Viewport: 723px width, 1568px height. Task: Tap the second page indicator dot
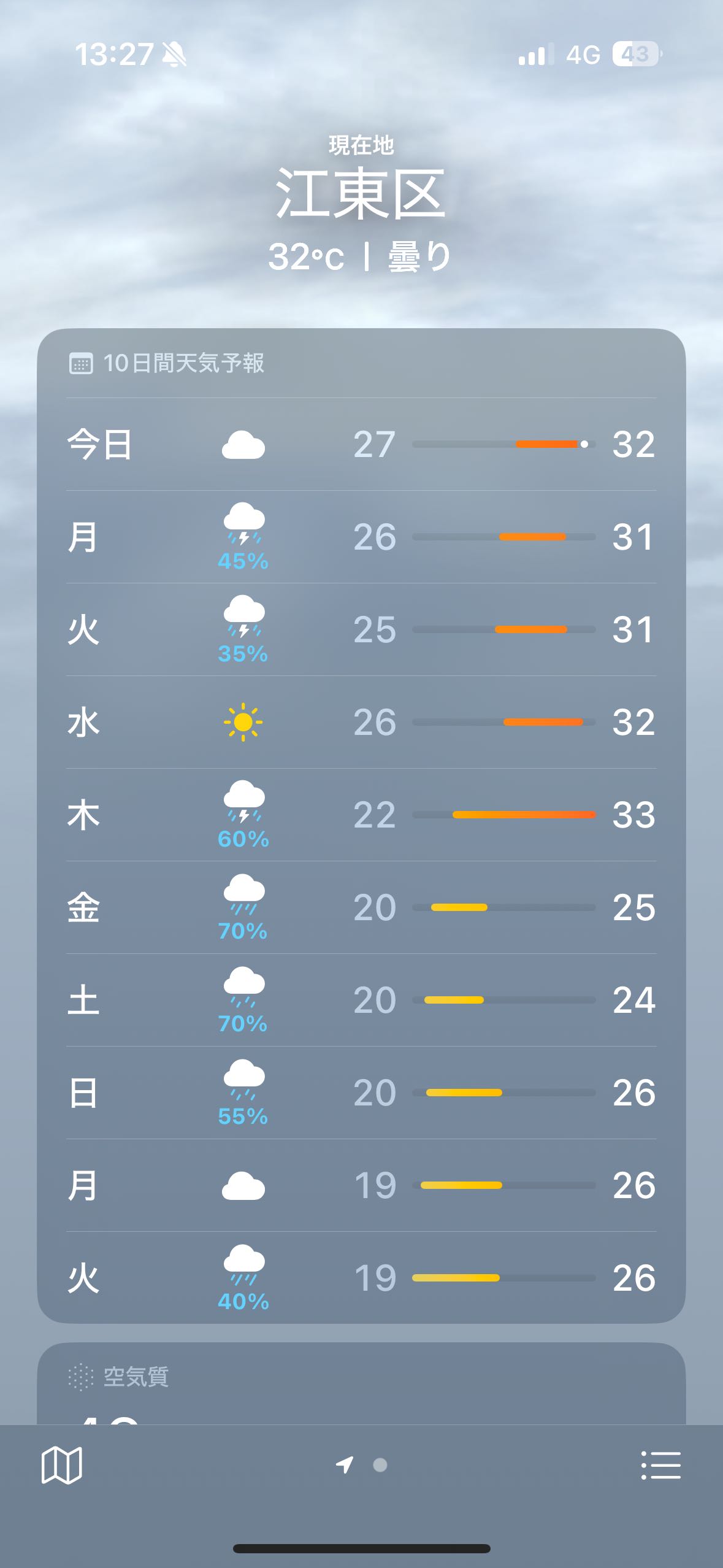coord(380,1465)
